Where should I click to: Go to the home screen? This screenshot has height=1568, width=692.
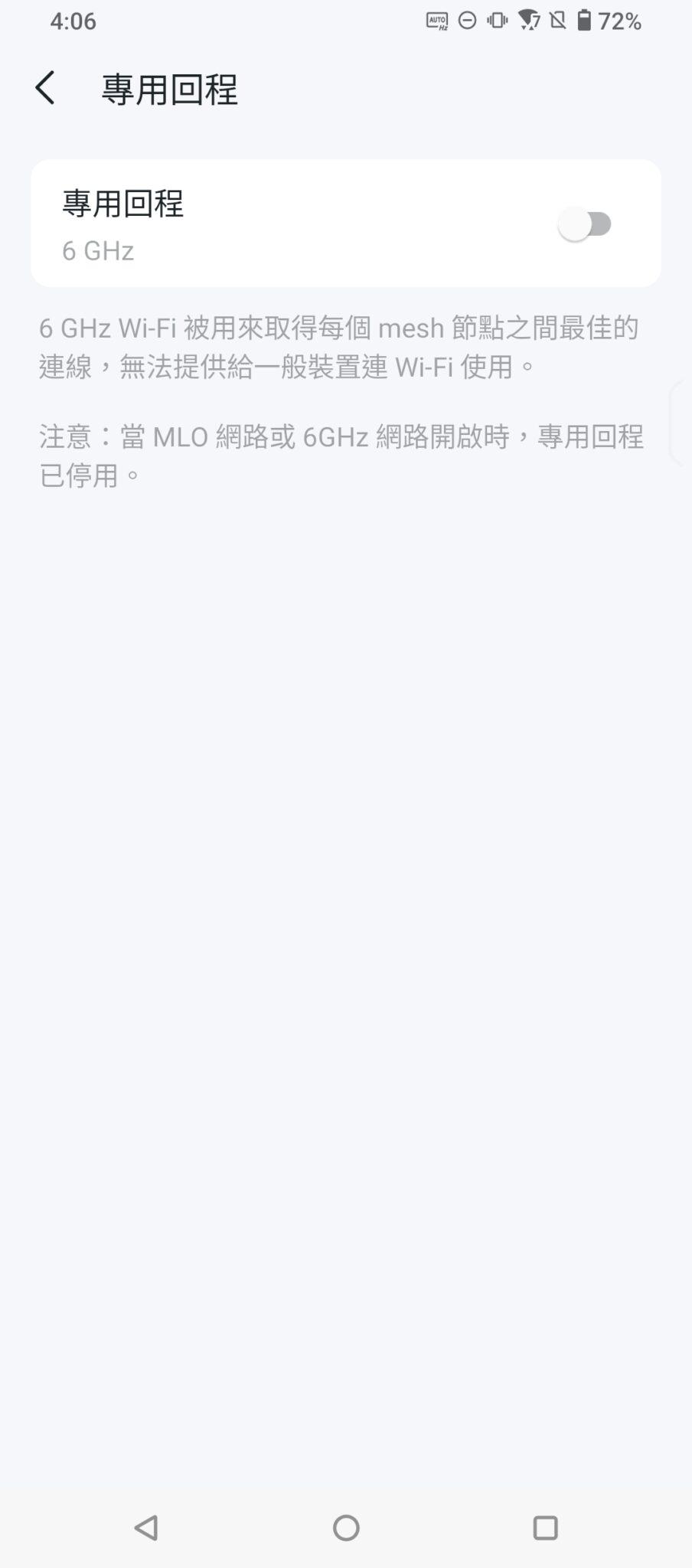pos(346,1527)
